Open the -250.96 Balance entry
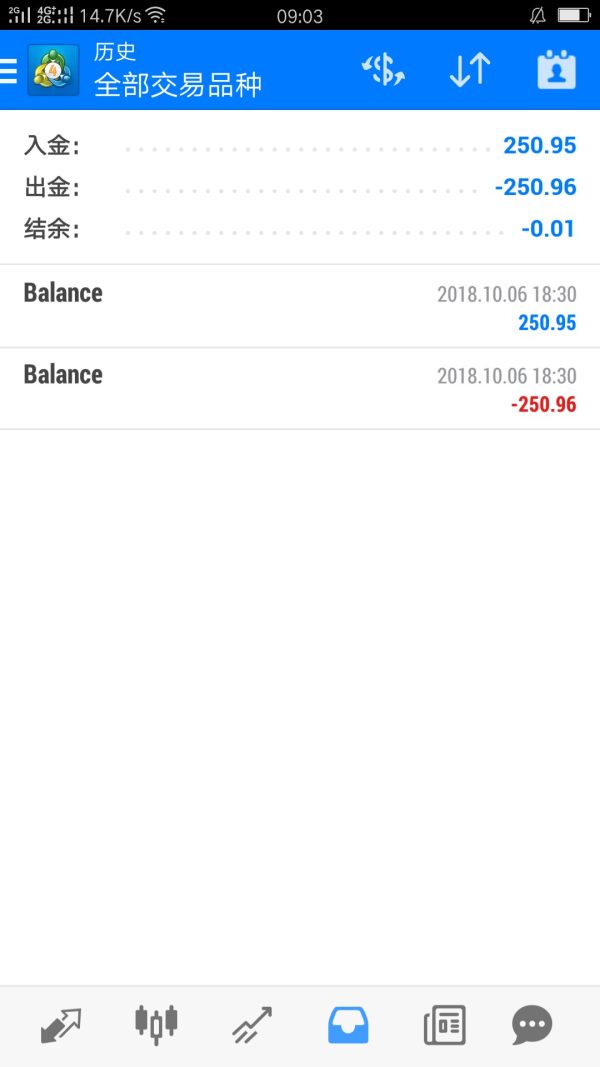Screen dimensions: 600x1067 click(x=300, y=389)
